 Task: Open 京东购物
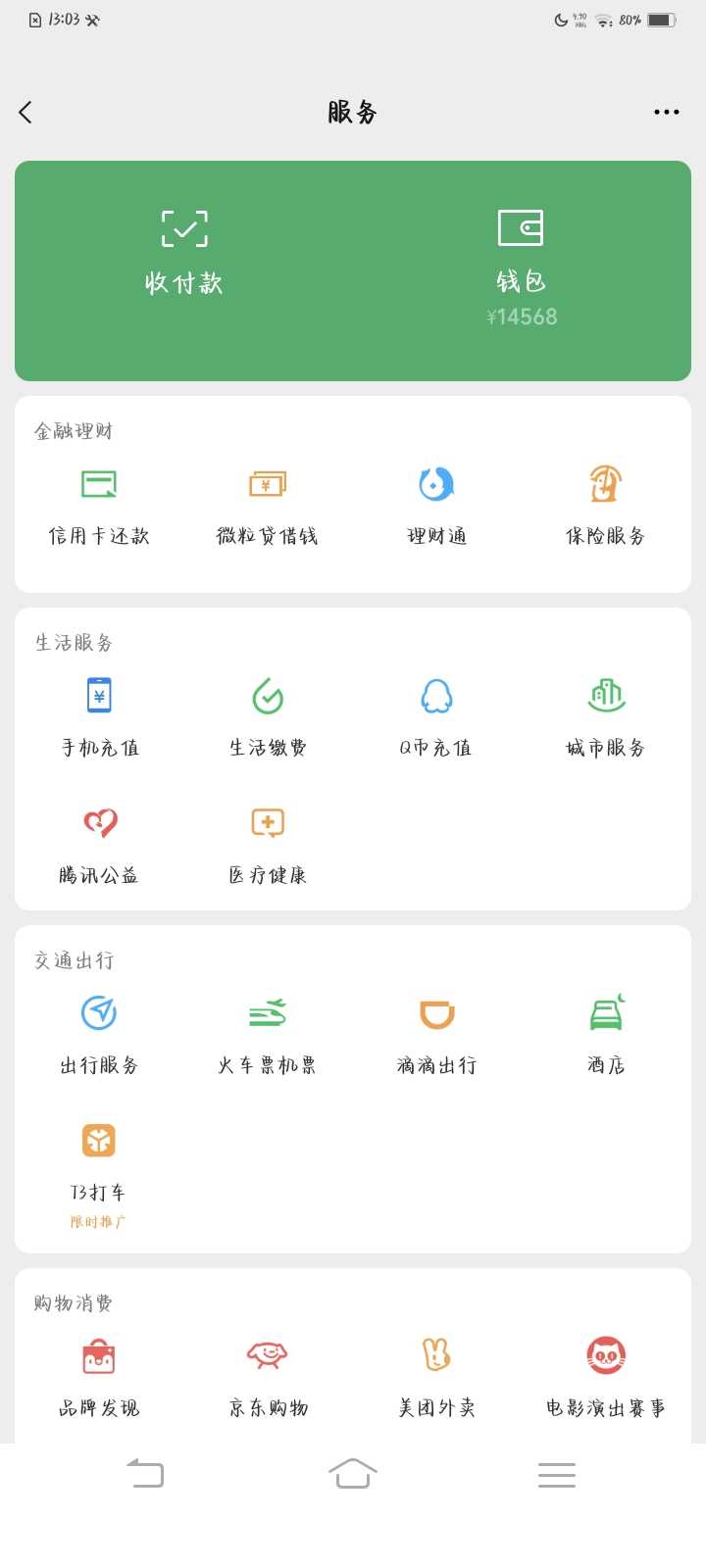click(268, 1379)
